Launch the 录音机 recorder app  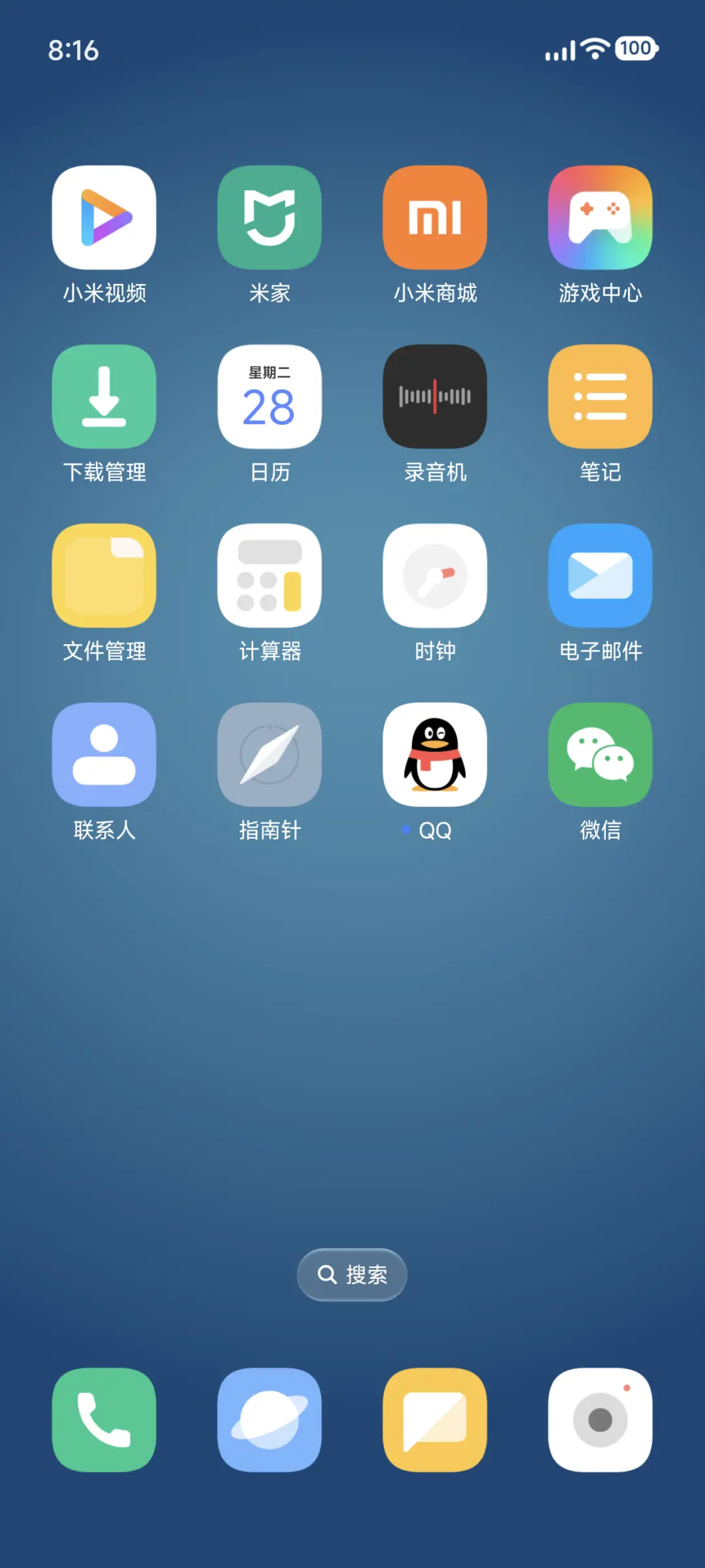(x=435, y=396)
